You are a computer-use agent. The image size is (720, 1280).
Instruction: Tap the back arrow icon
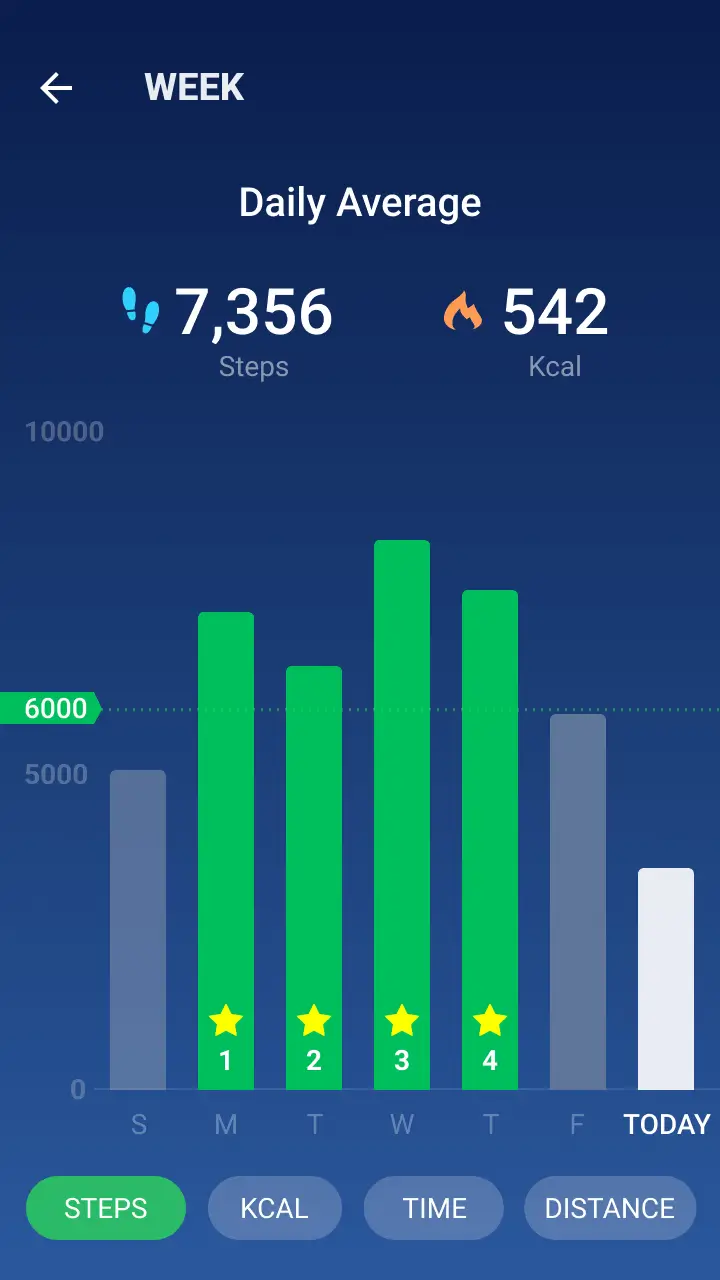tap(57, 88)
